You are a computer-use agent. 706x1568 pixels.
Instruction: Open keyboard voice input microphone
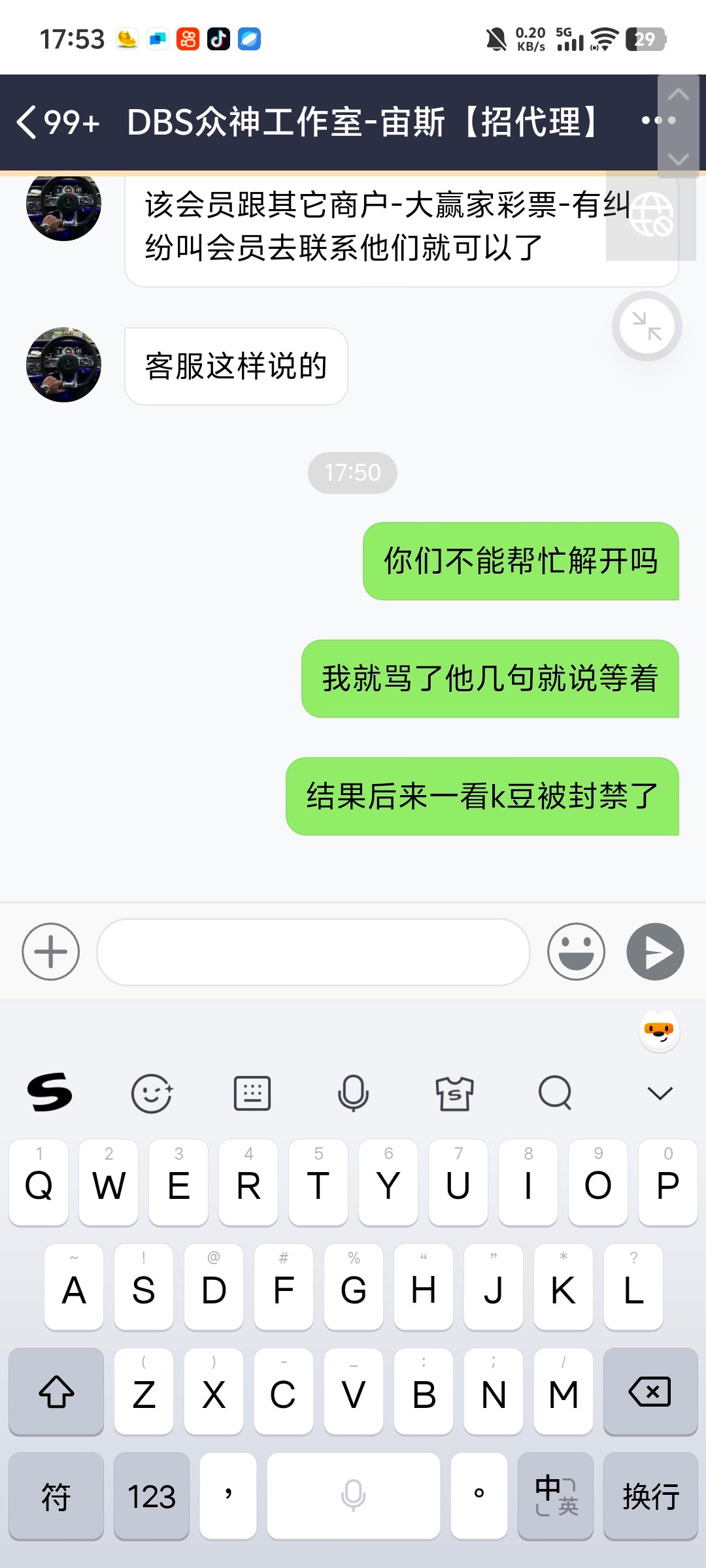353,1092
